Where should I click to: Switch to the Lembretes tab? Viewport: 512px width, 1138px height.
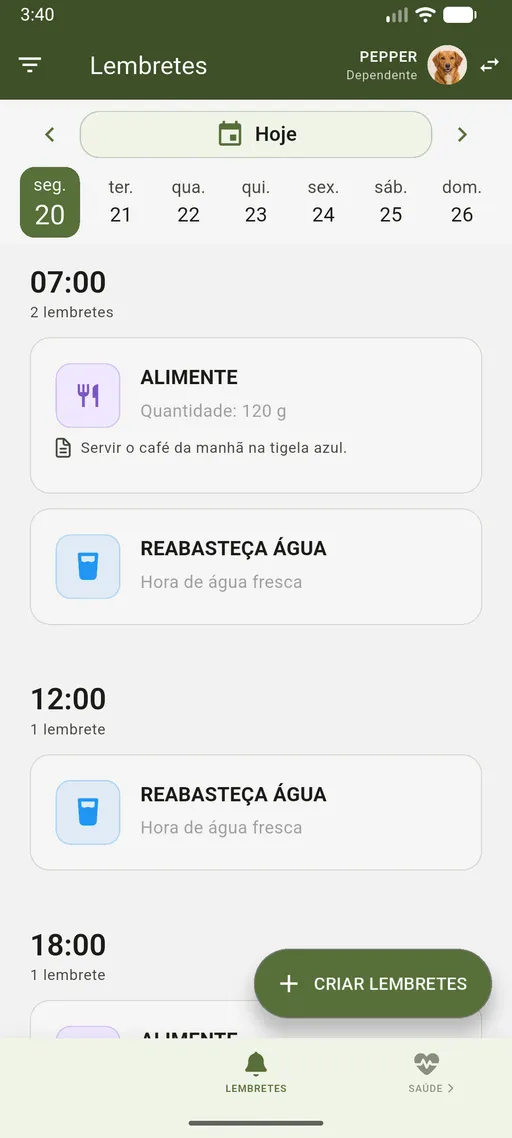256,1073
